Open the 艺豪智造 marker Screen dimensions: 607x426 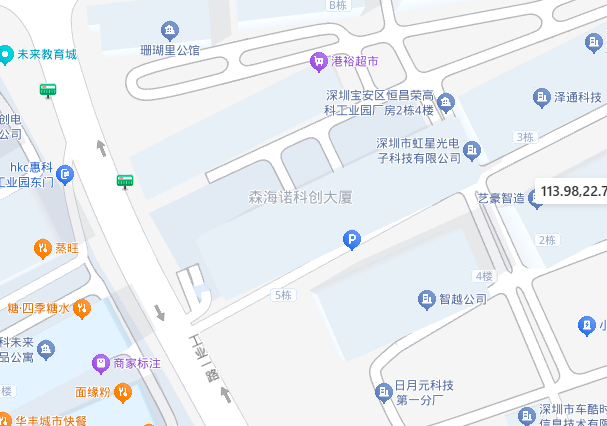[x=535, y=198]
